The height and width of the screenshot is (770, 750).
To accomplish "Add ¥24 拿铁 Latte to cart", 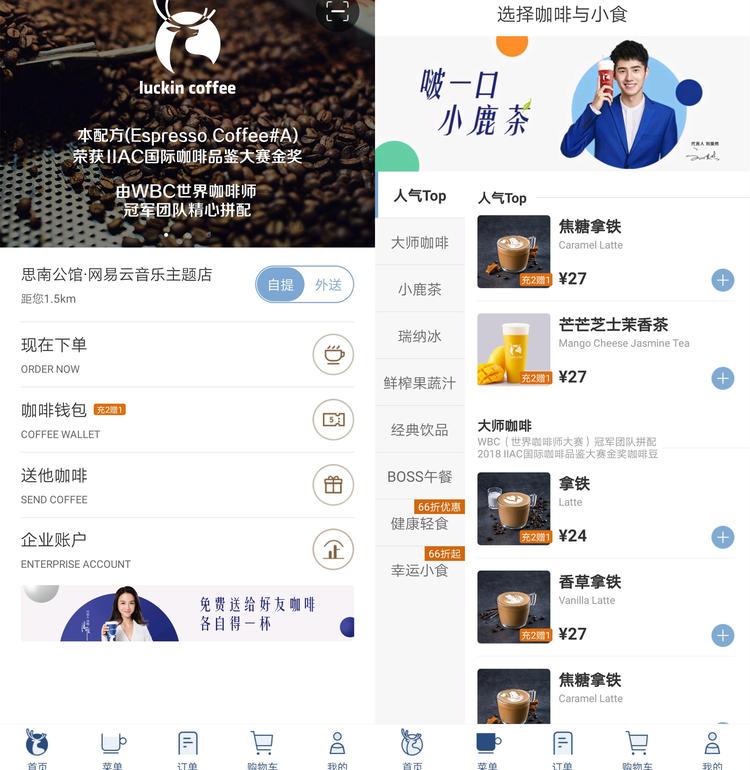I will click(x=722, y=537).
